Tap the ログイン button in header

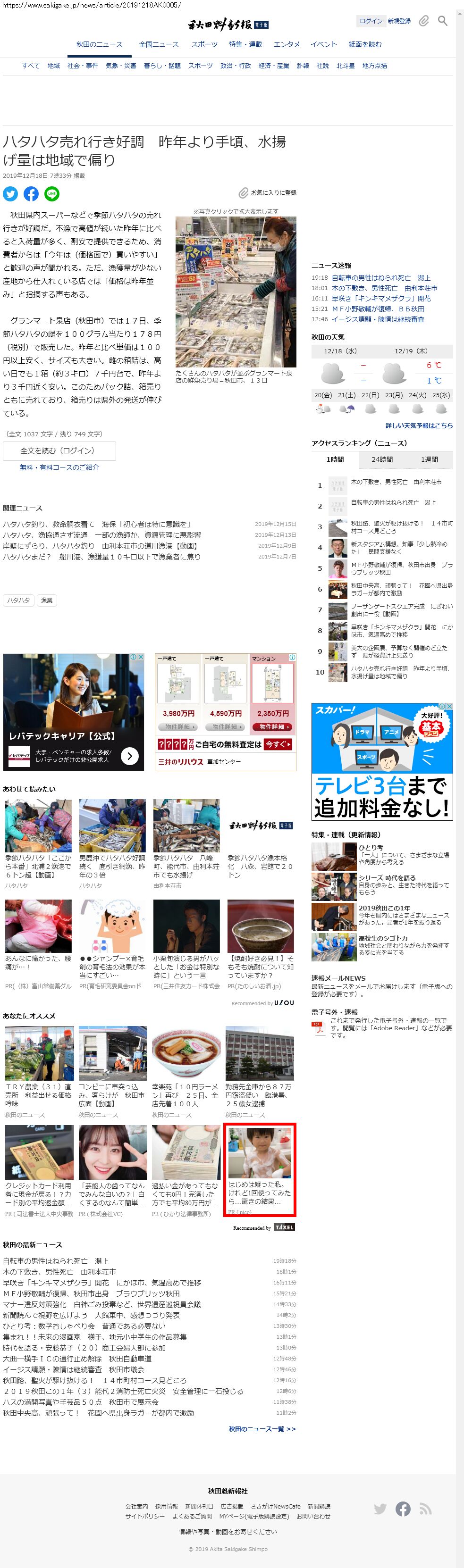370,21
